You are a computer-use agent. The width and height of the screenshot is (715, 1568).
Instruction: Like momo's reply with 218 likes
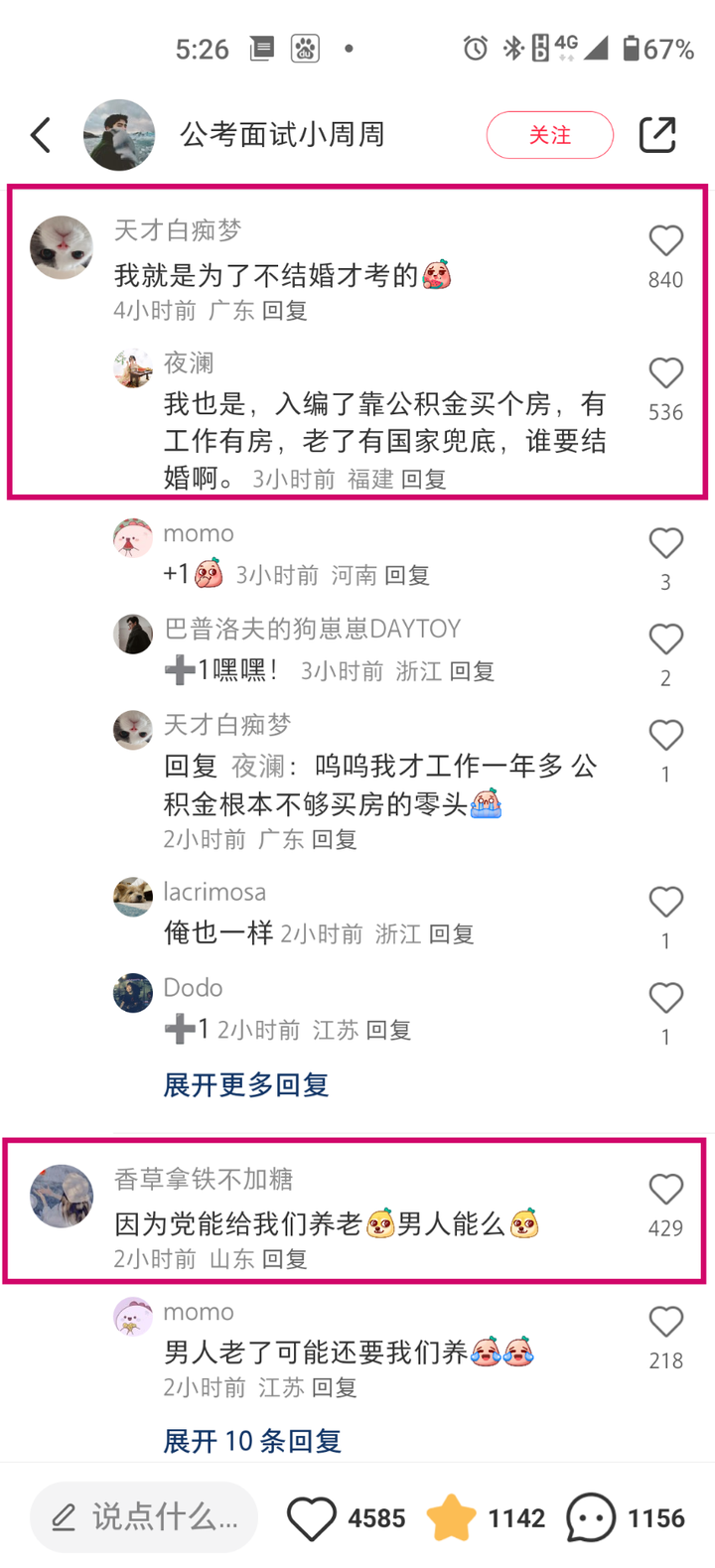tap(665, 1323)
